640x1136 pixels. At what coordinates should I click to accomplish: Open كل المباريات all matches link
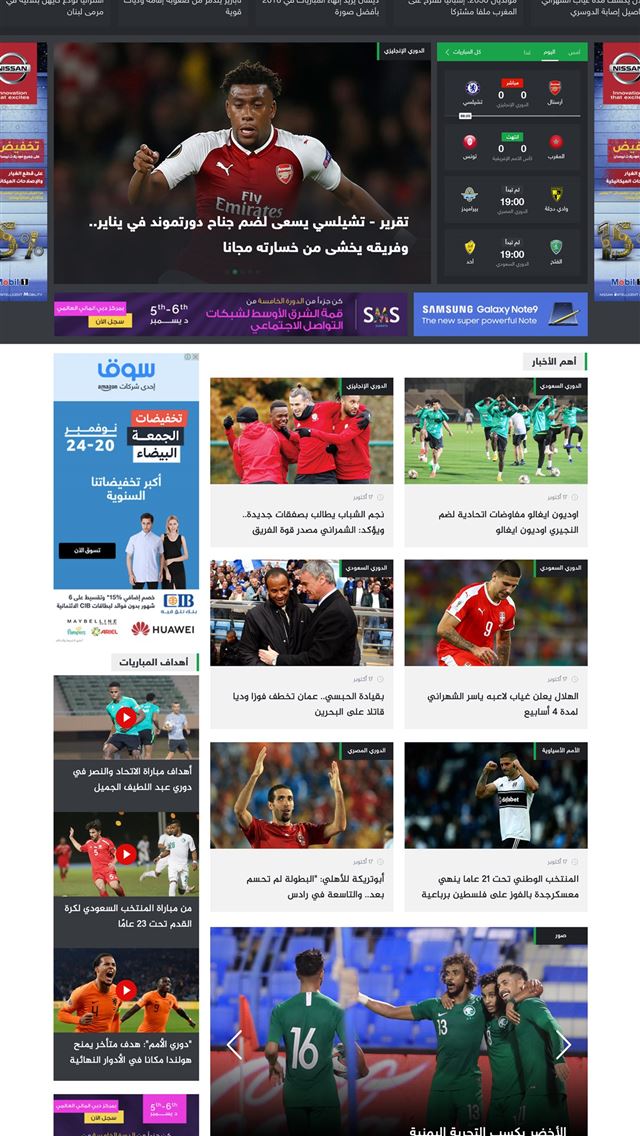465,51
